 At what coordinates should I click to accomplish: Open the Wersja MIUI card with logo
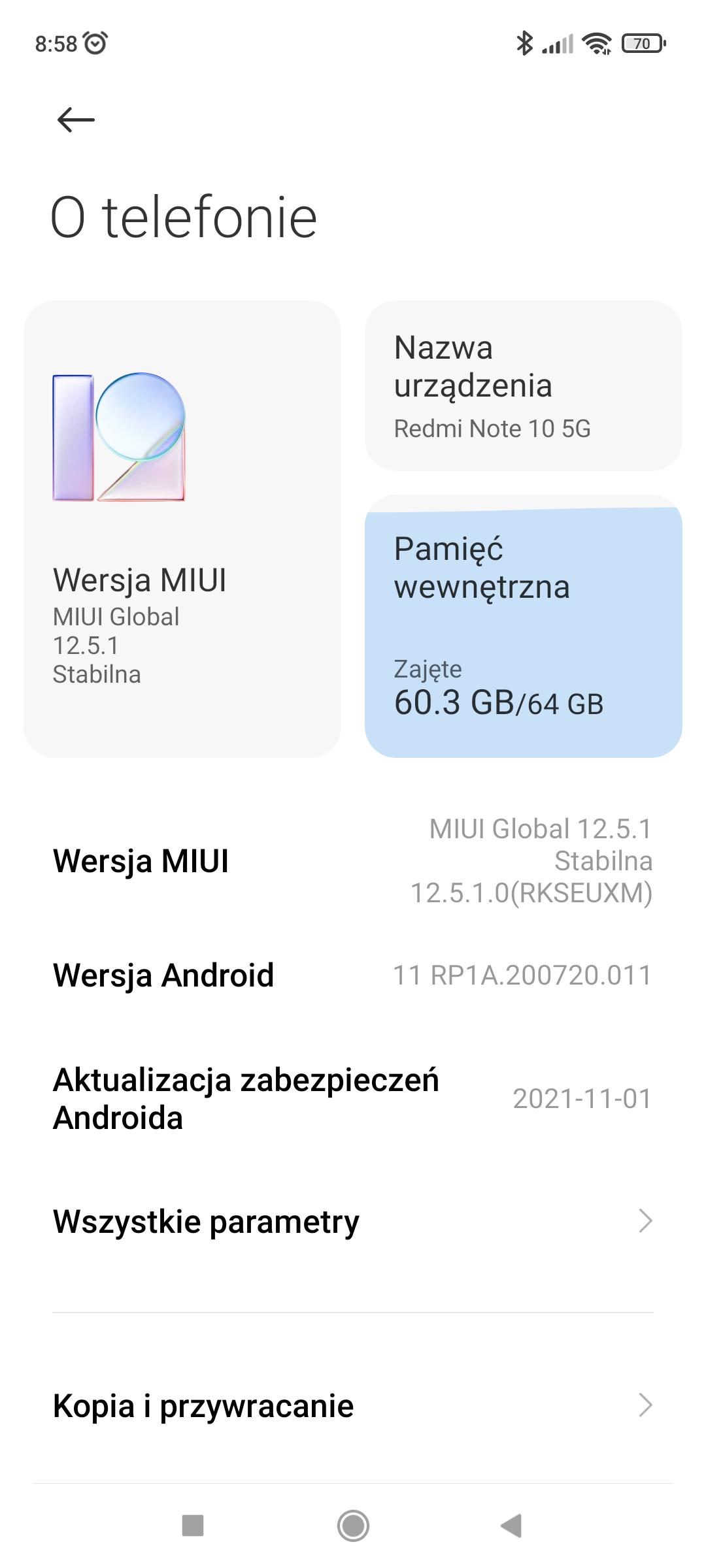coord(182,529)
